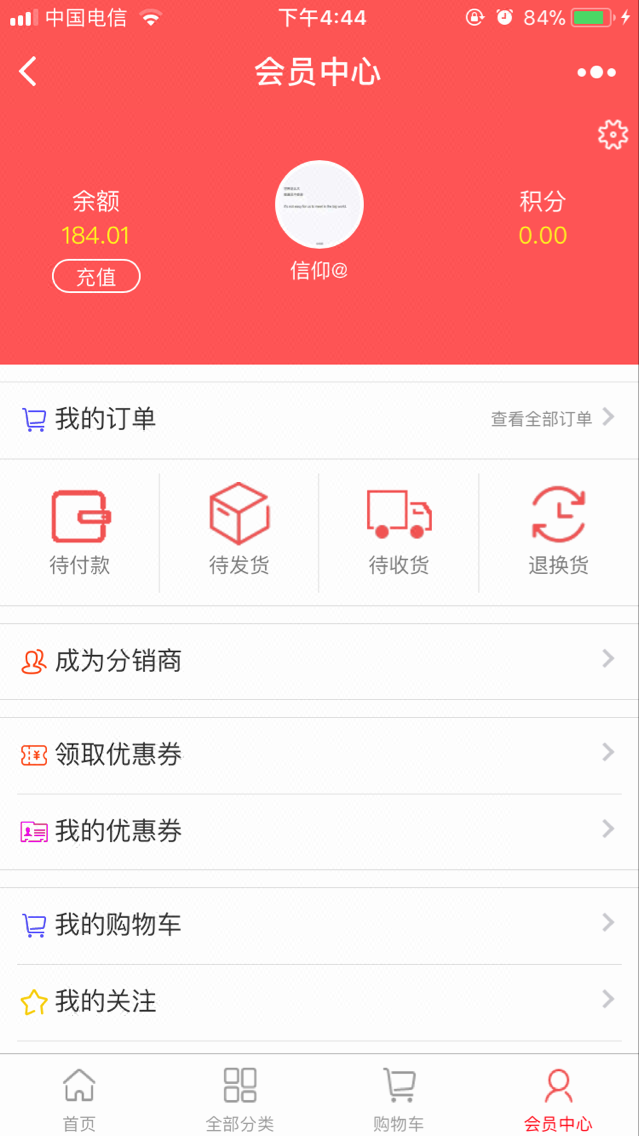639x1136 pixels.
Task: Select the 会员中心 member center tab
Action: click(x=558, y=1098)
